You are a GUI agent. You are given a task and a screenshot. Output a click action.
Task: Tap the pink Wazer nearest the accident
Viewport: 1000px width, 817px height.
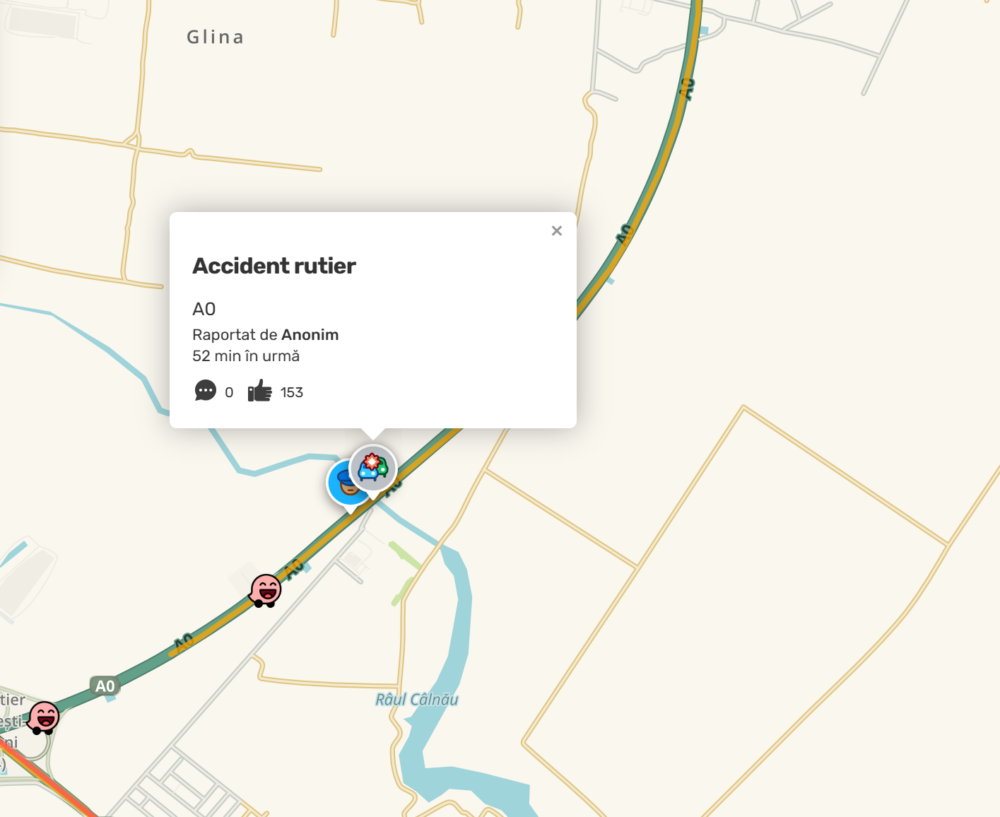coord(265,590)
